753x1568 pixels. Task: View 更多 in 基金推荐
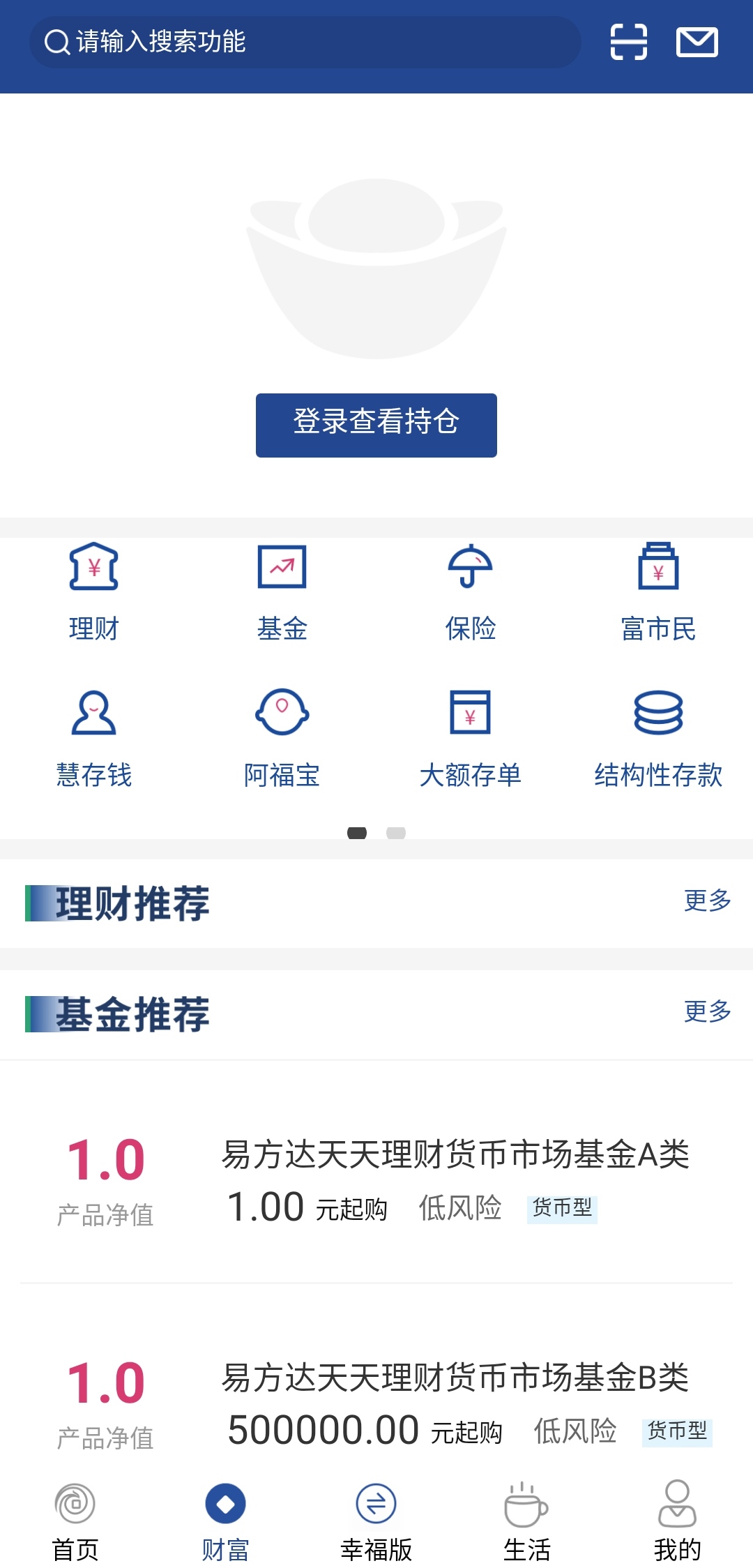tap(707, 1011)
